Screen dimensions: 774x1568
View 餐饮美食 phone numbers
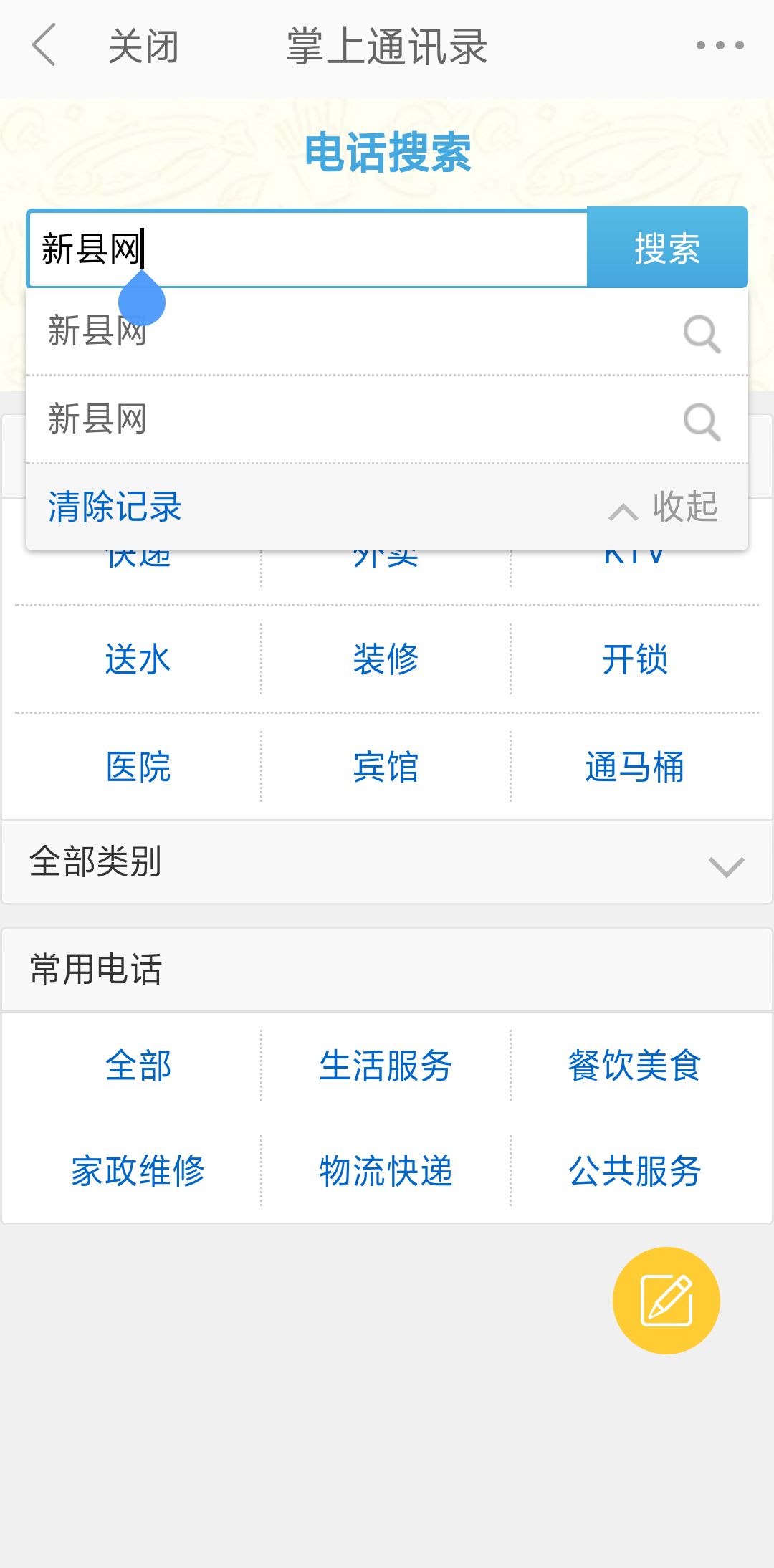click(634, 1066)
